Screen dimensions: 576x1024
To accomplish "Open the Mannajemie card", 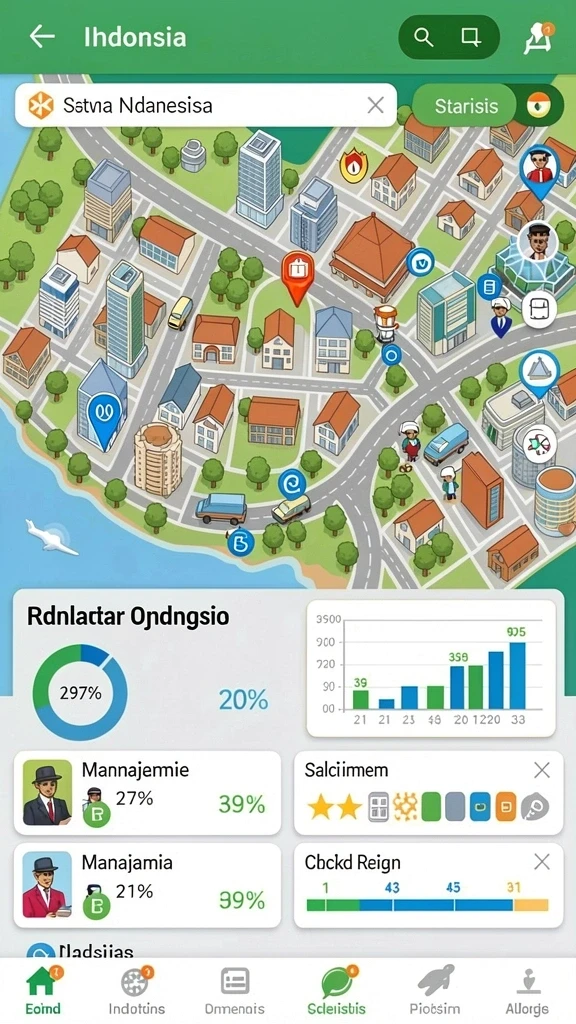I will click(148, 793).
